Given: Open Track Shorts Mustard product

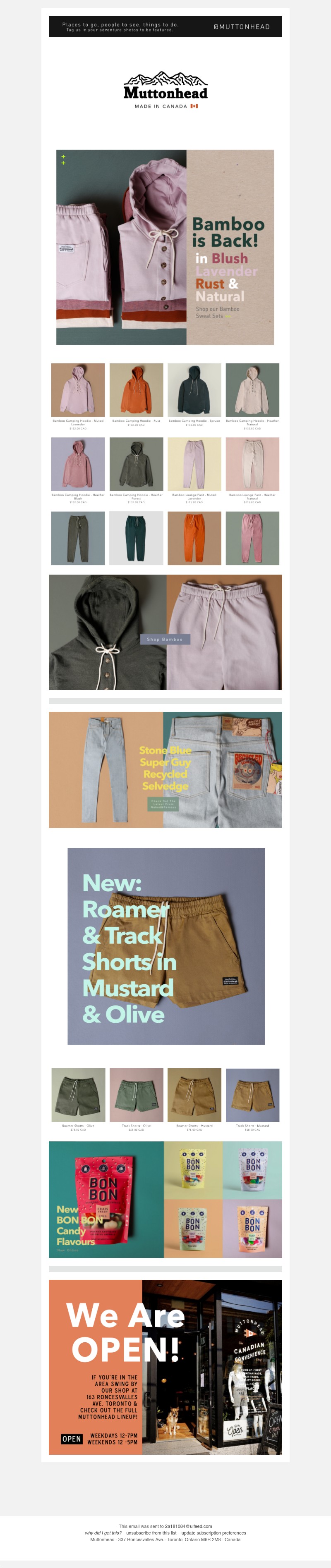Looking at the screenshot, I should click(x=252, y=1095).
